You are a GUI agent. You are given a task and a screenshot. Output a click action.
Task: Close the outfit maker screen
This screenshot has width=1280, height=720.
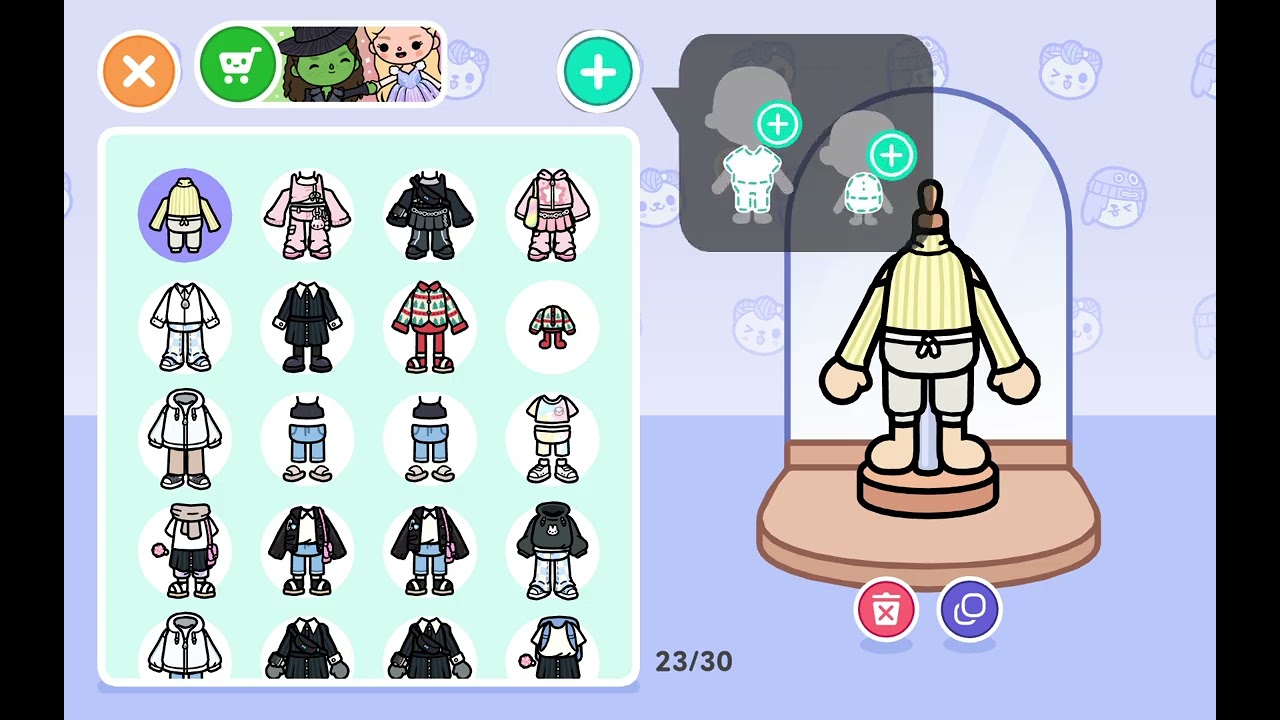pyautogui.click(x=139, y=71)
